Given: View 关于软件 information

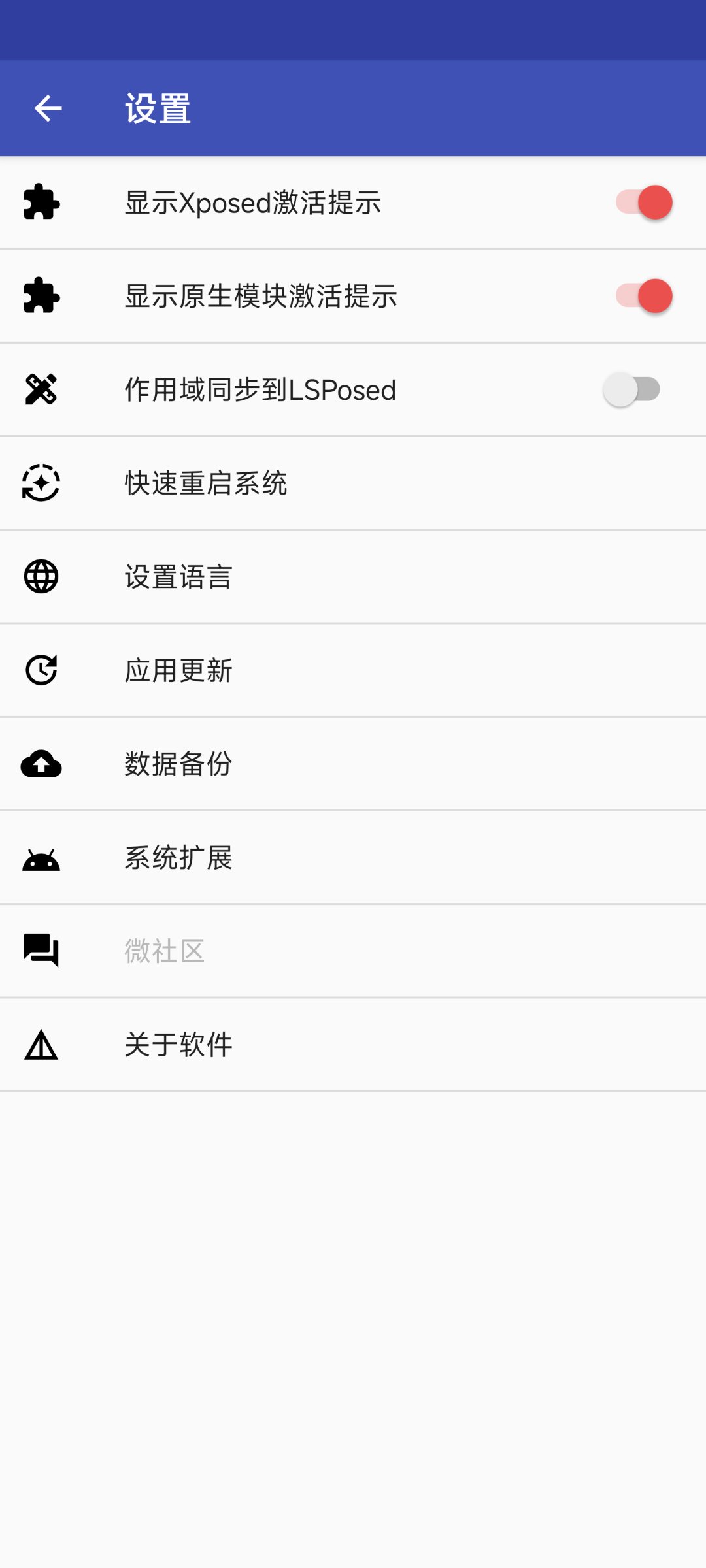Looking at the screenshot, I should pyautogui.click(x=178, y=1045).
